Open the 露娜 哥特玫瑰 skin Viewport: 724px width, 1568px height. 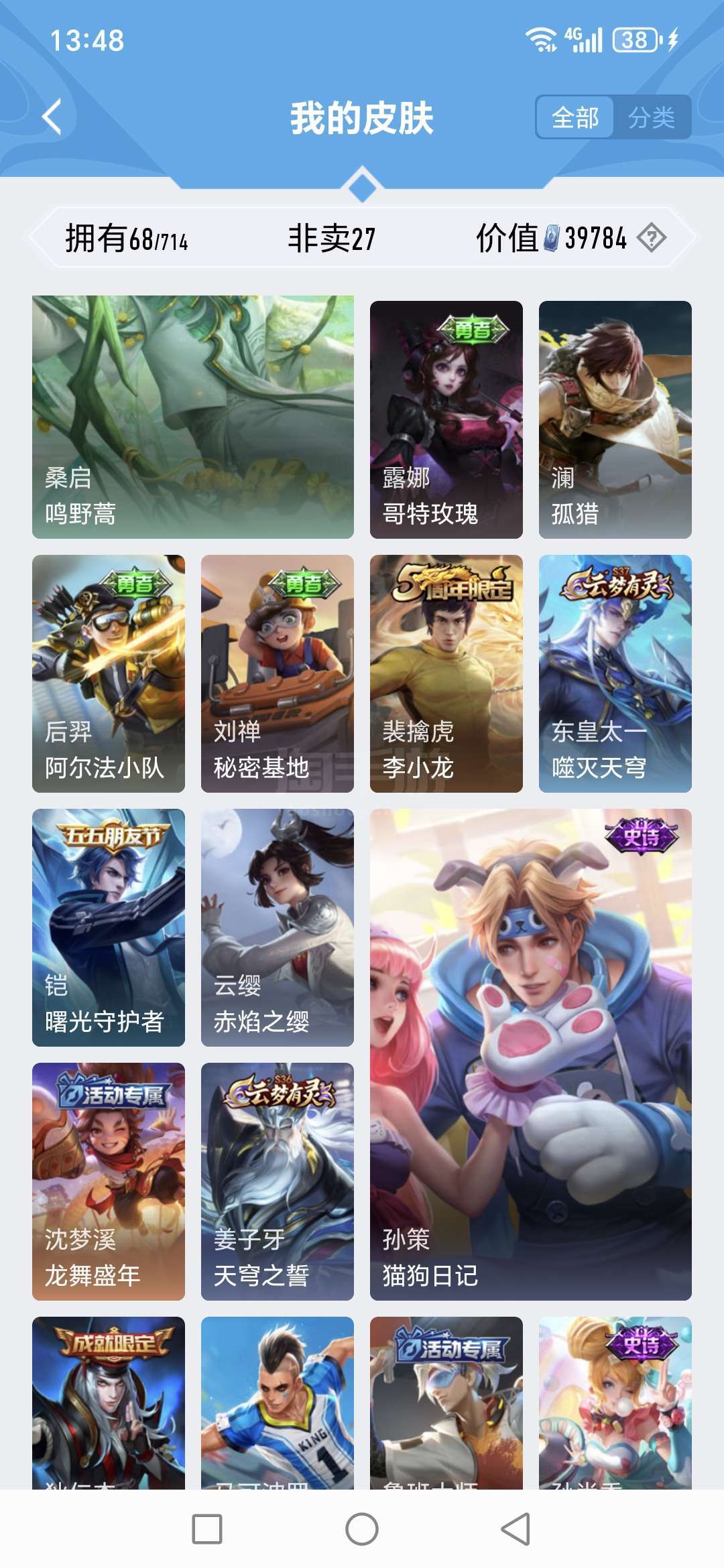pos(446,419)
